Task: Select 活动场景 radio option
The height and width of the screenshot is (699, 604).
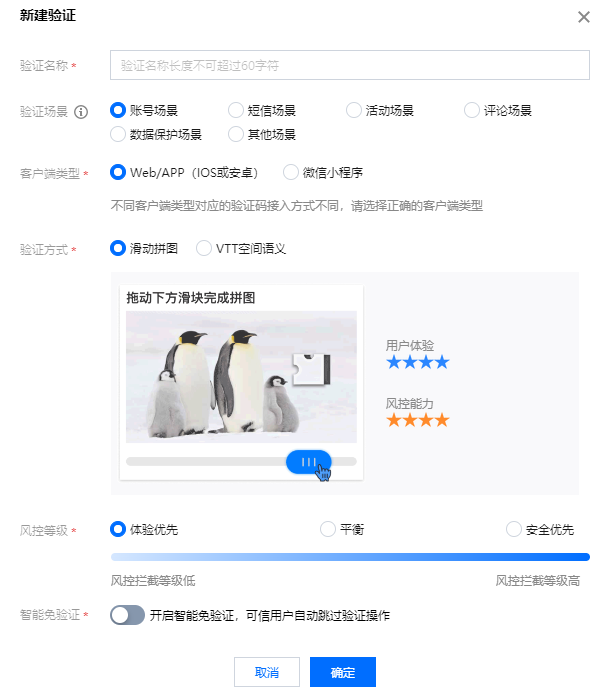Action: point(354,111)
